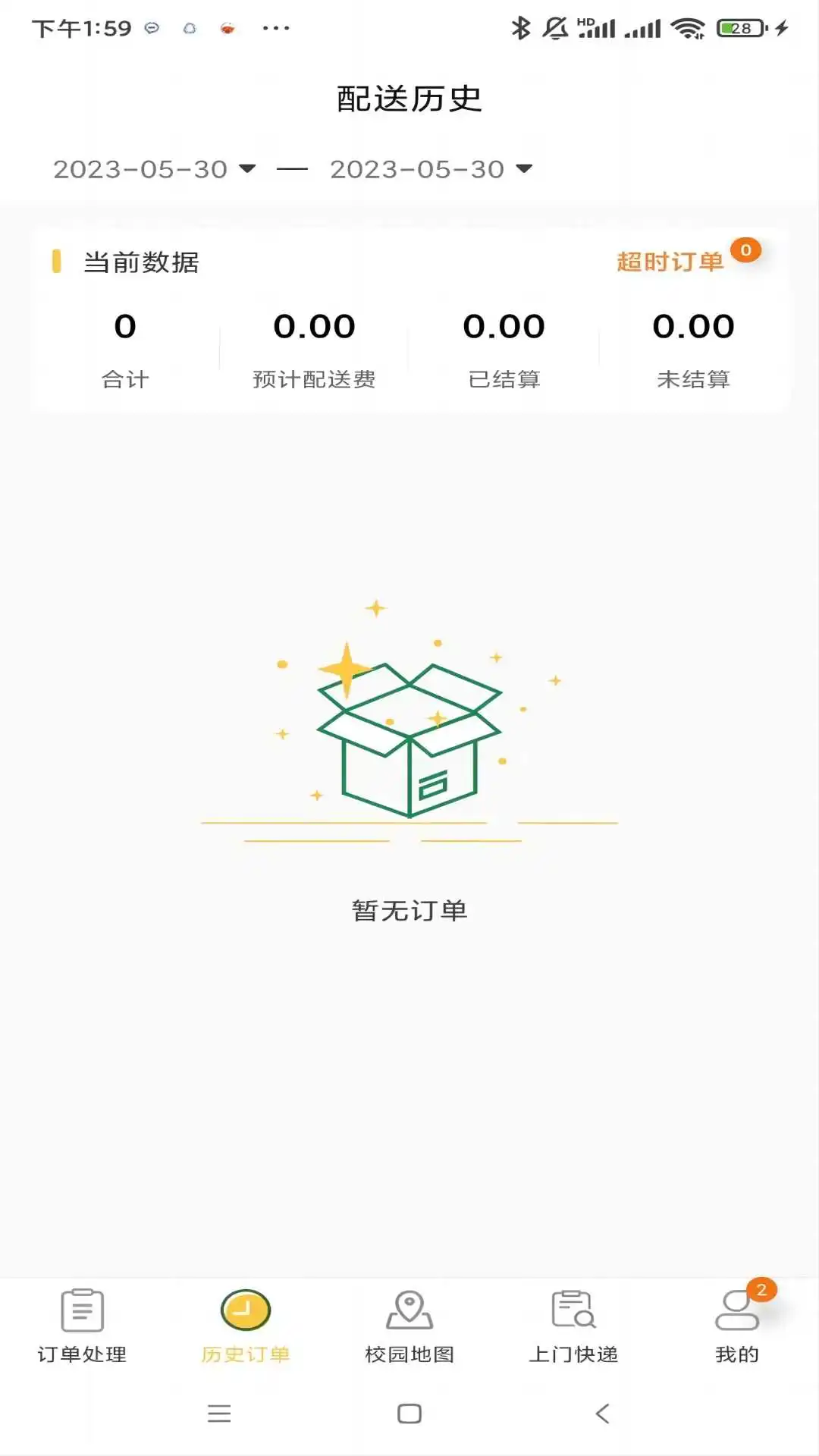Tap the 上门快递 pickup express icon
Viewport: 819px width, 1456px height.
[x=573, y=1308]
